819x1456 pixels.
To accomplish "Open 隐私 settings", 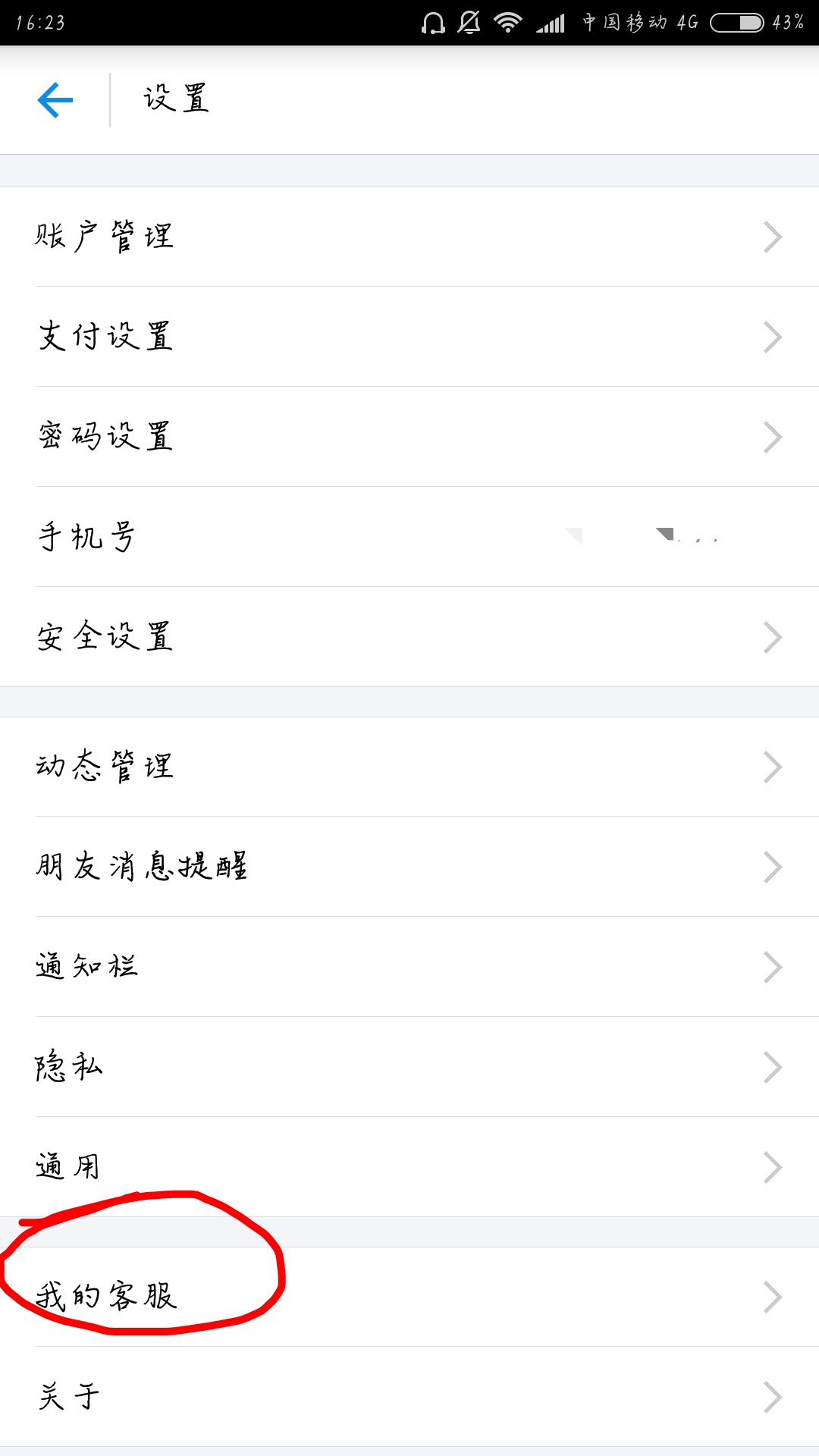I will [409, 1067].
